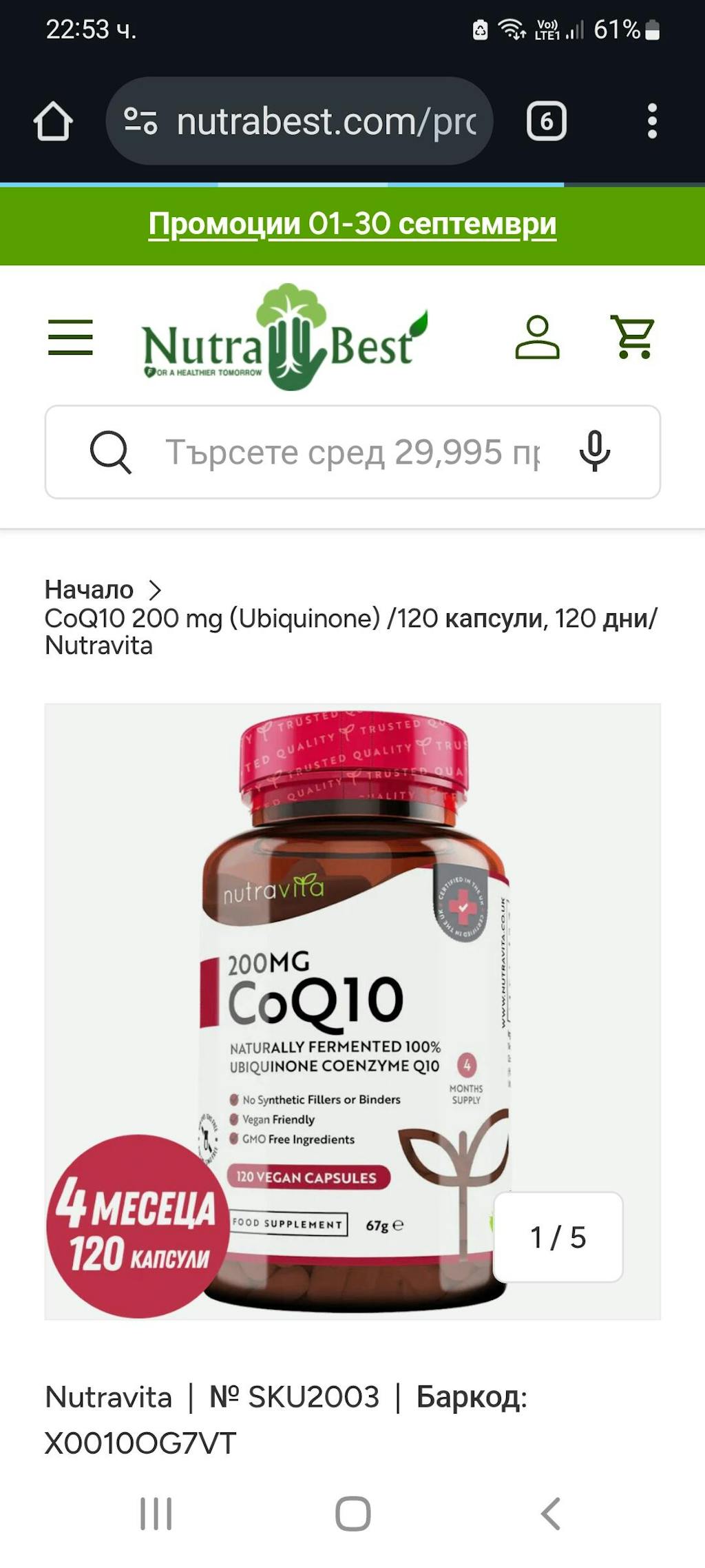Open the user account profile
The height and width of the screenshot is (1568, 705).
click(x=537, y=338)
